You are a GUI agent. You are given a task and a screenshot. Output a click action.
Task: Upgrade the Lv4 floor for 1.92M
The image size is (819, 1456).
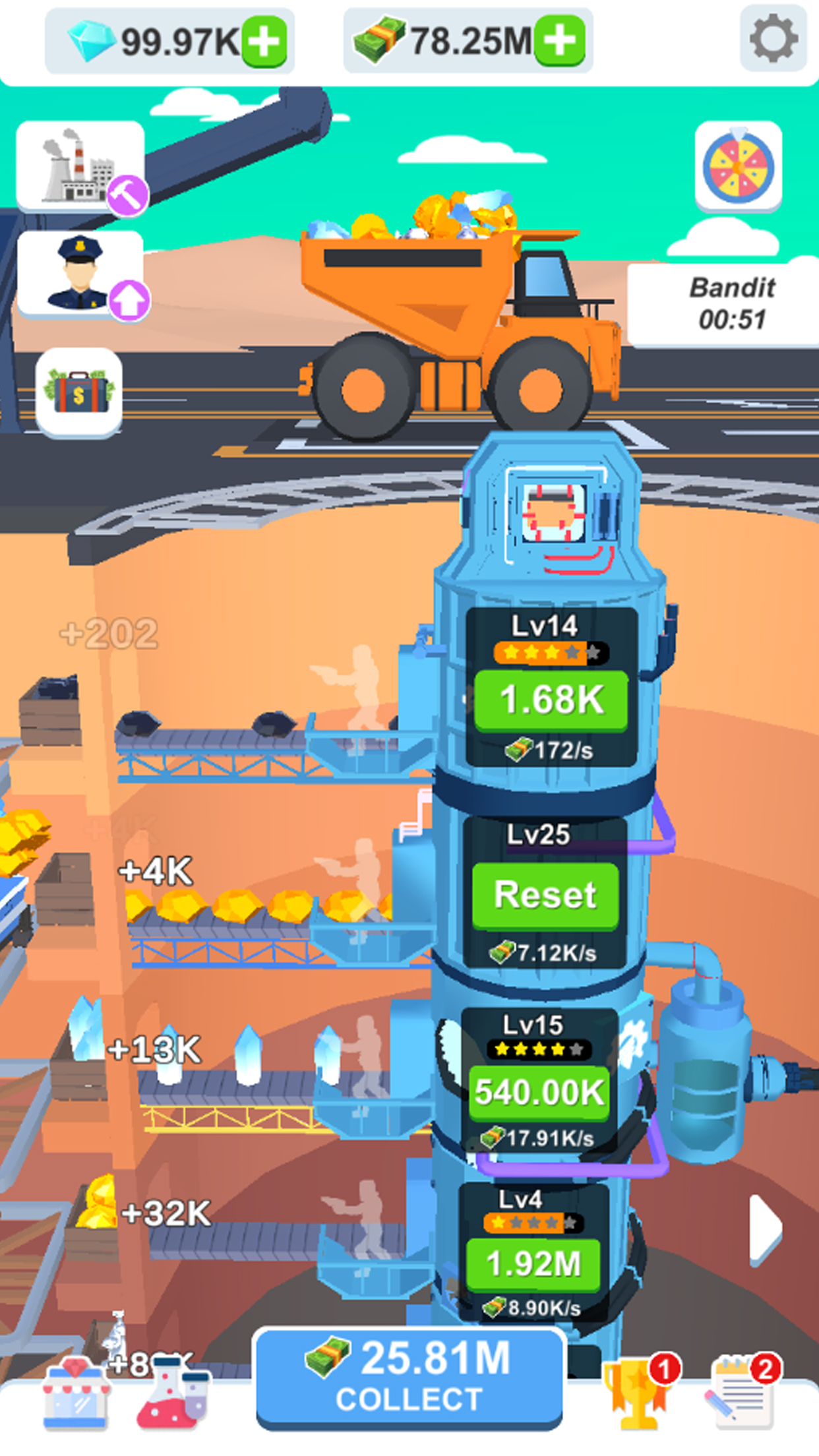click(533, 1264)
